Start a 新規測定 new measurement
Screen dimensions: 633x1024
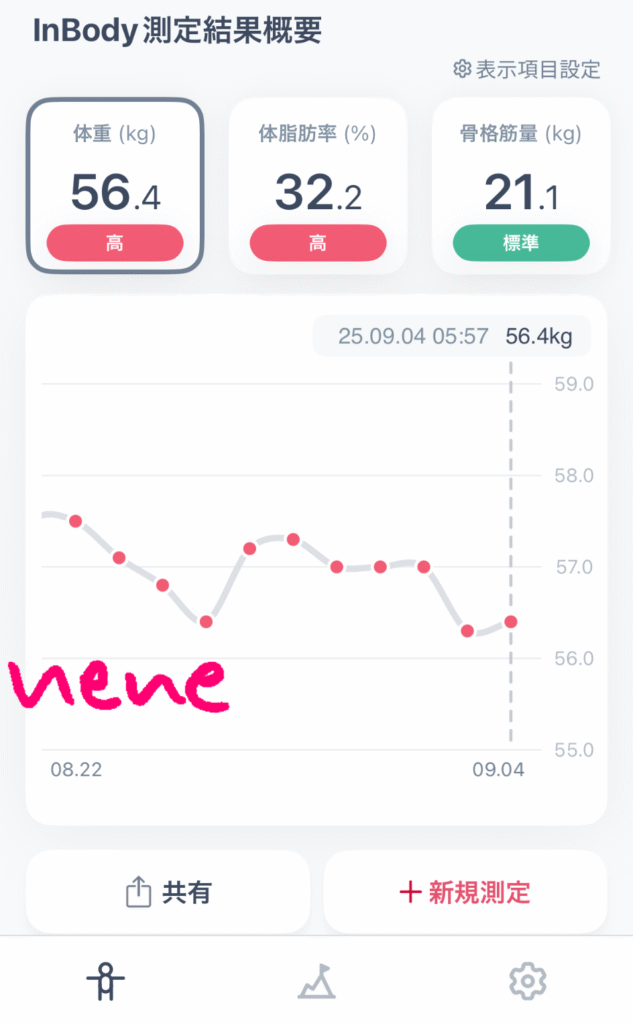(x=465, y=892)
